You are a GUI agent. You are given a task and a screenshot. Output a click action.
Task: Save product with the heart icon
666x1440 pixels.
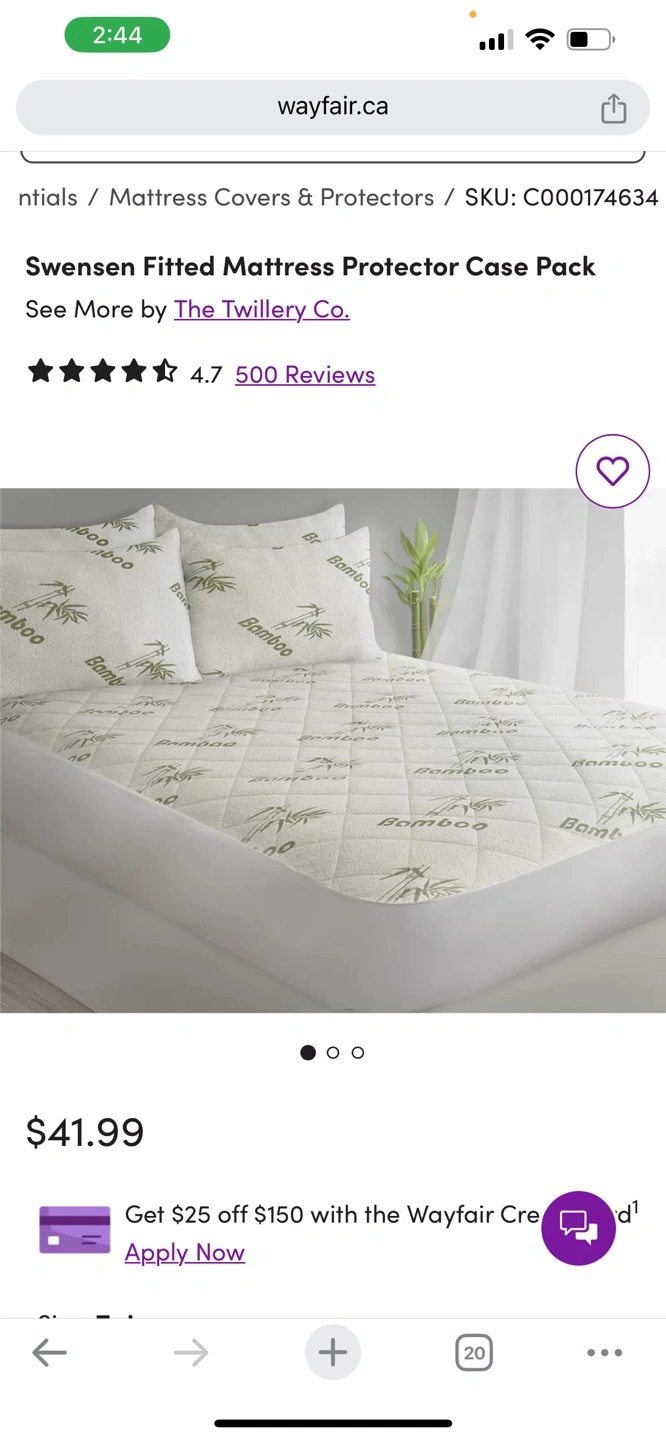pos(613,471)
